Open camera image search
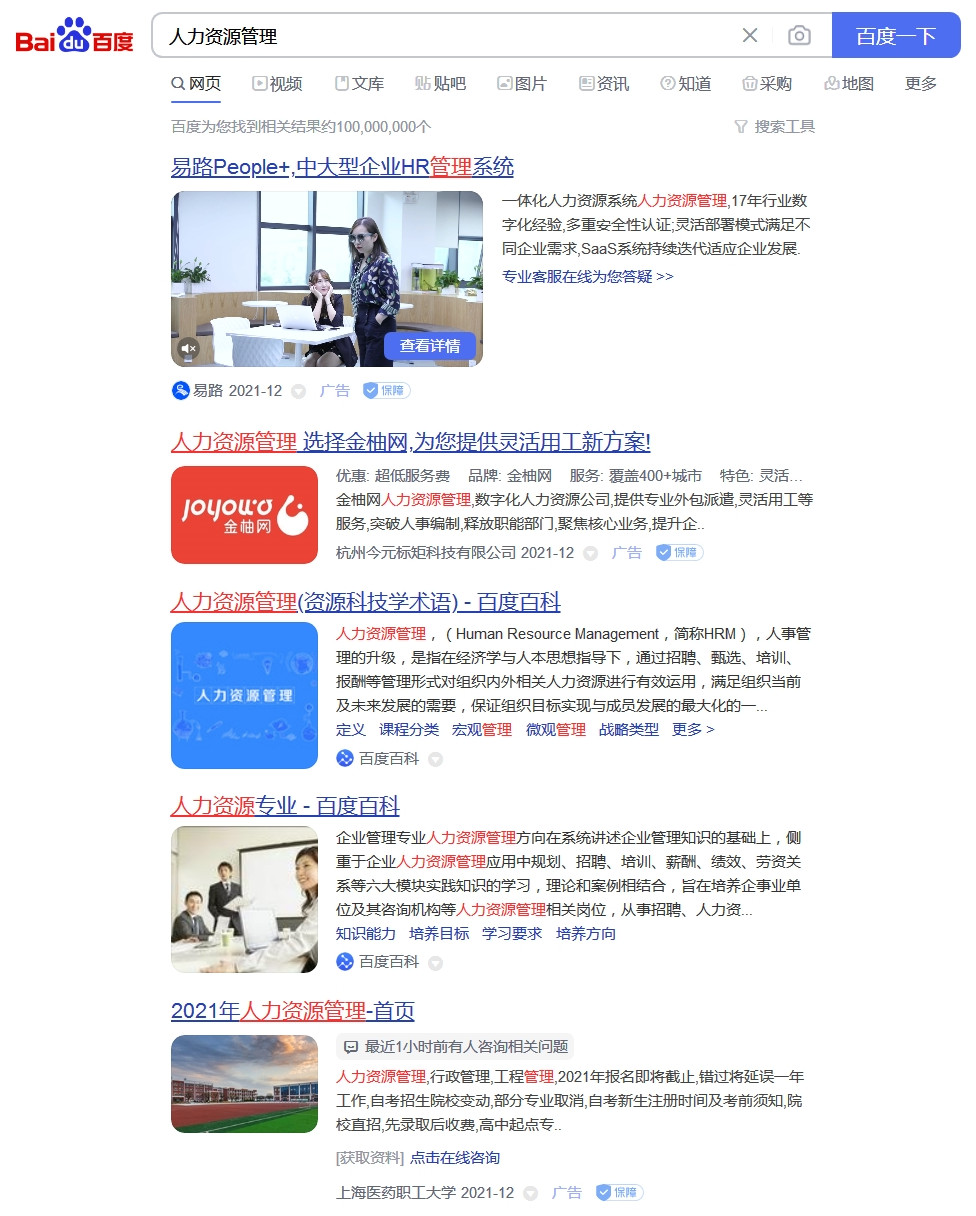Image resolution: width=976 pixels, height=1216 pixels. point(799,36)
